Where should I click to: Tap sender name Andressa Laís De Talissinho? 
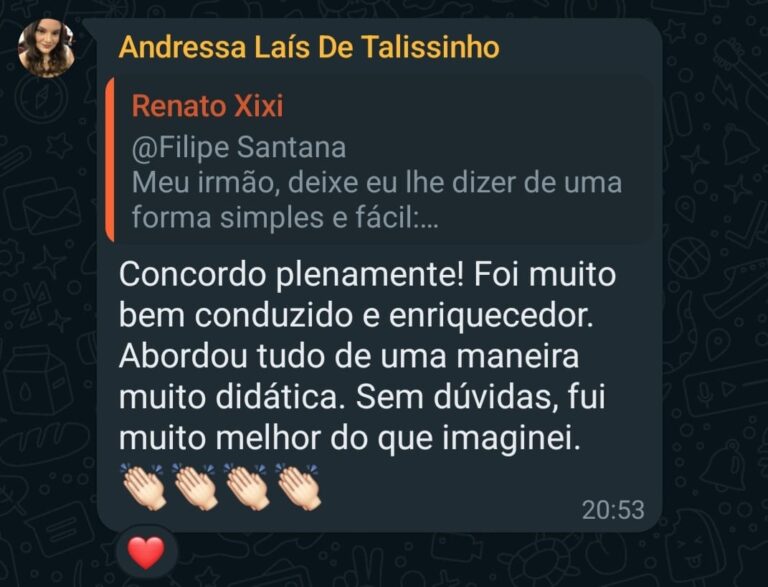coord(309,47)
